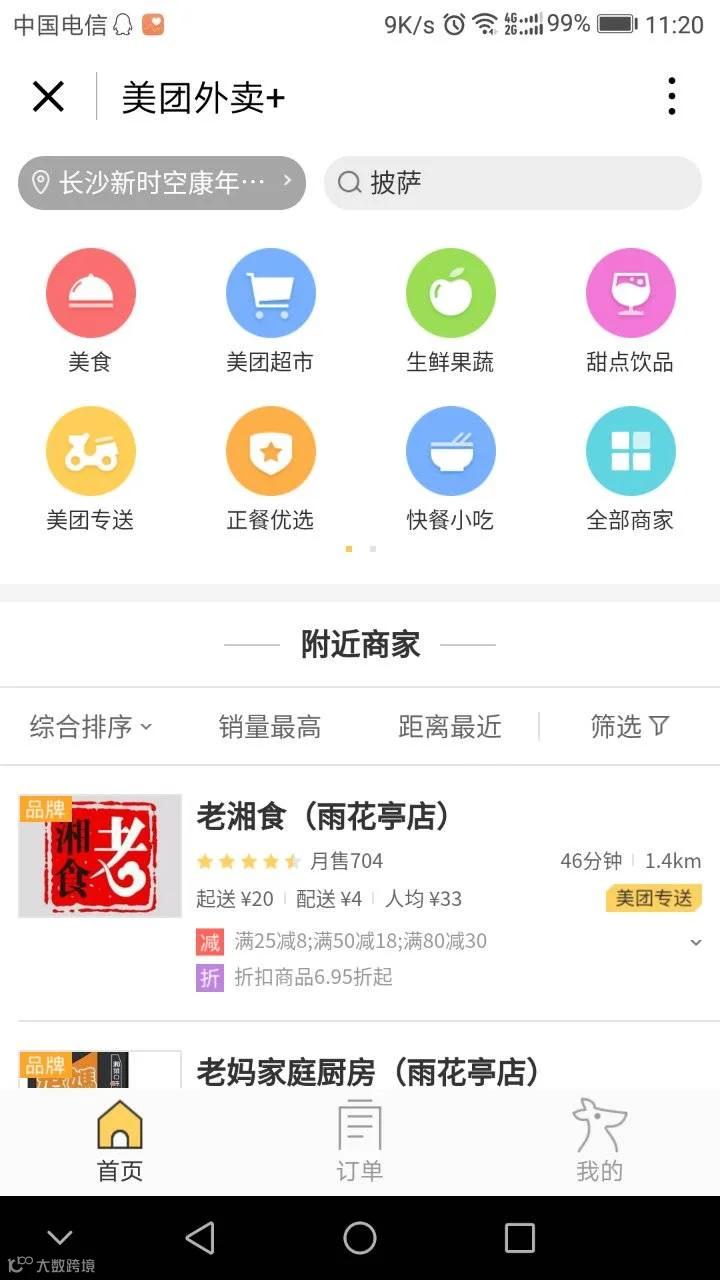Viewport: 720px width, 1280px height.
Task: Open 快餐小吃 category
Action: click(x=450, y=470)
